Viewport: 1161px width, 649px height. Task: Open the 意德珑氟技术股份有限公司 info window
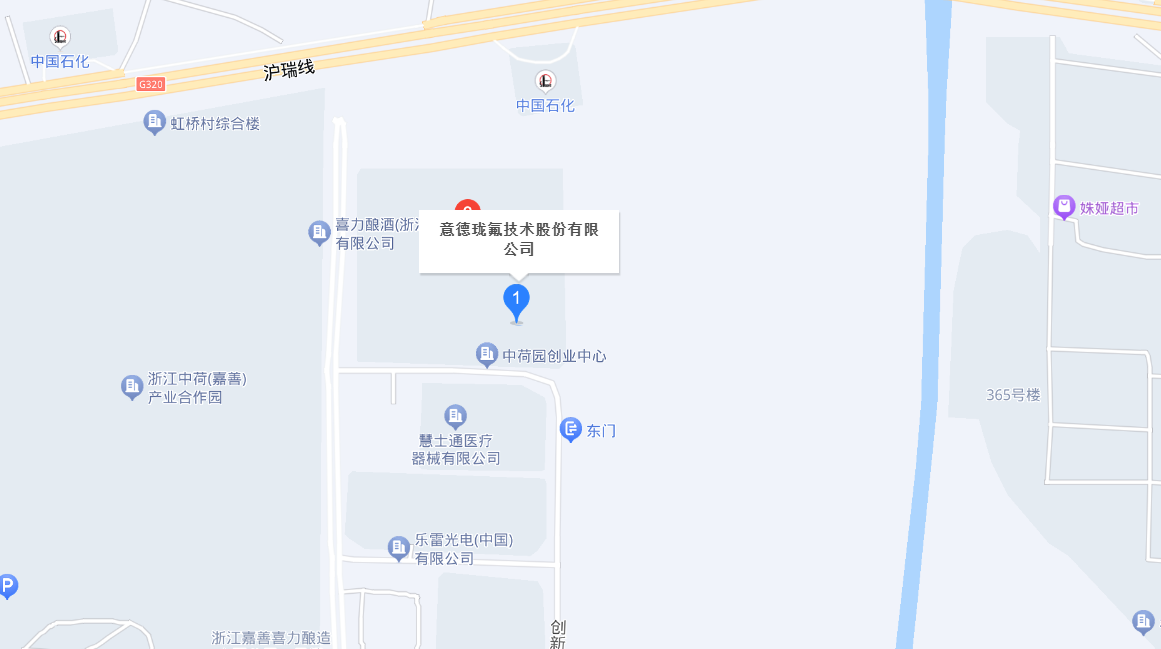tap(519, 239)
